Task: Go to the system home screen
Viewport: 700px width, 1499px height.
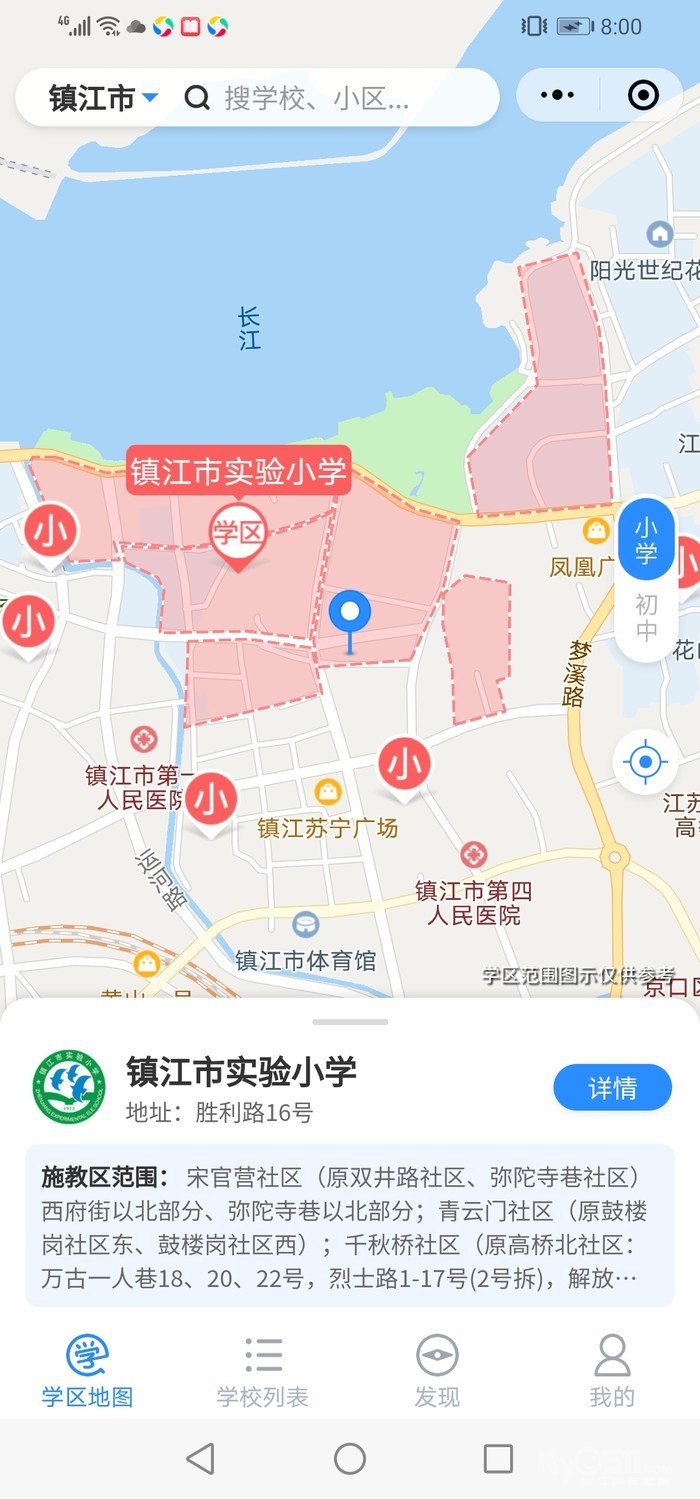Action: coord(350,1458)
